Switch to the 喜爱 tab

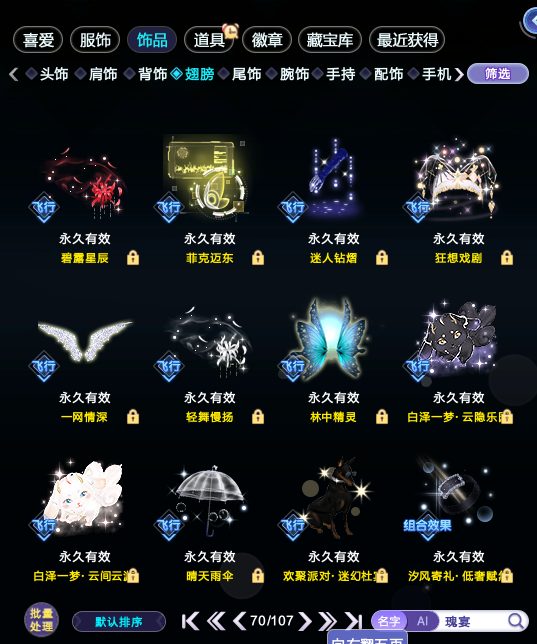click(x=38, y=40)
